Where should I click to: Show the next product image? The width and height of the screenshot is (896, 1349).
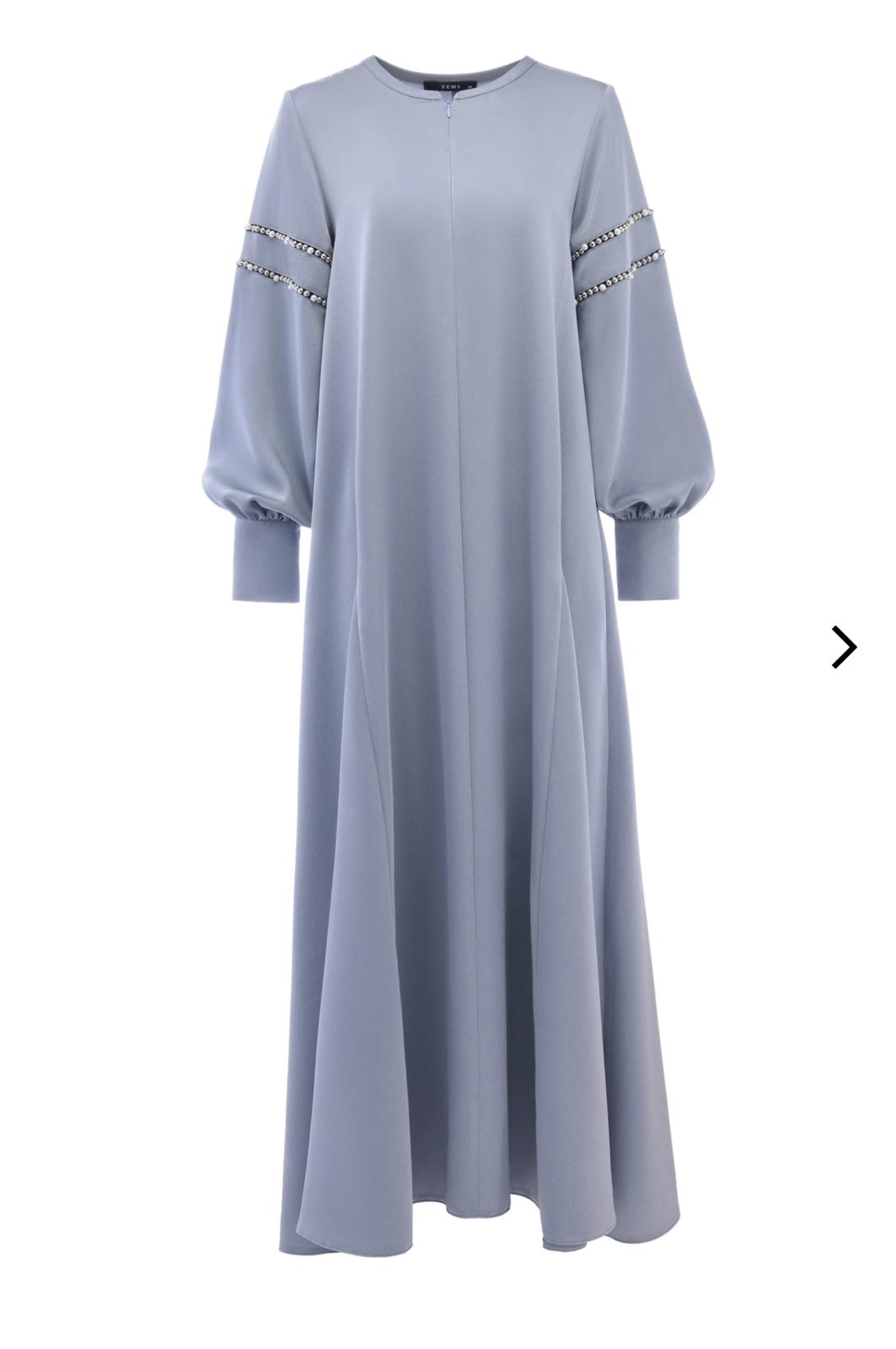pos(844,647)
